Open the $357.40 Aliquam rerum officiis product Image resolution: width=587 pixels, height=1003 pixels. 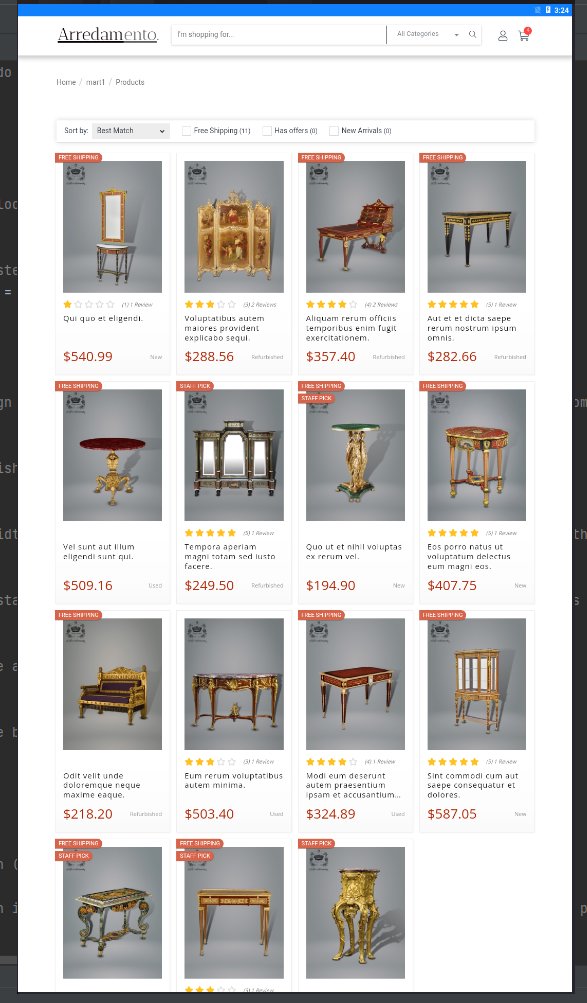(x=355, y=264)
